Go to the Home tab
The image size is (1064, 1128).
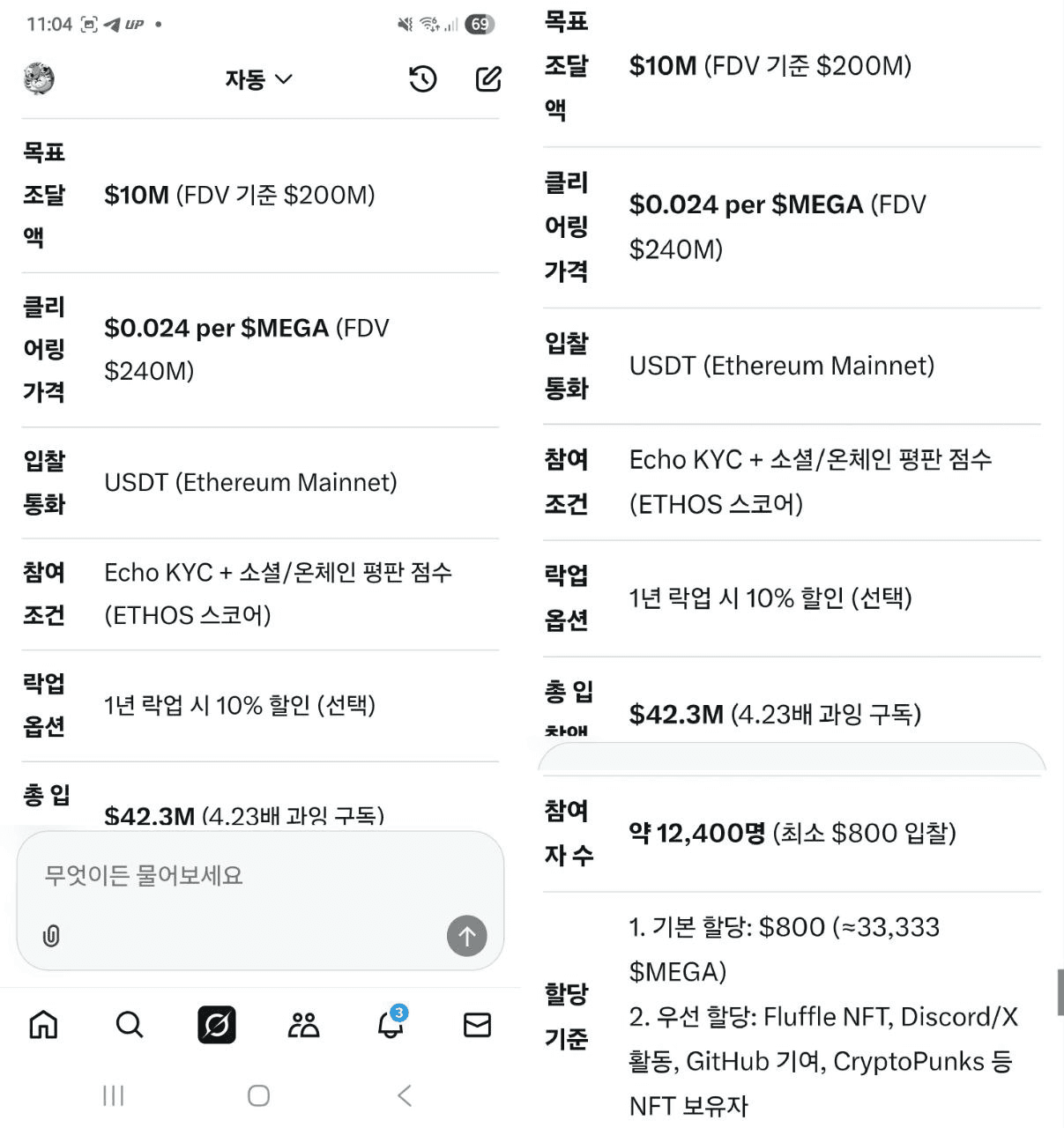[x=43, y=1025]
